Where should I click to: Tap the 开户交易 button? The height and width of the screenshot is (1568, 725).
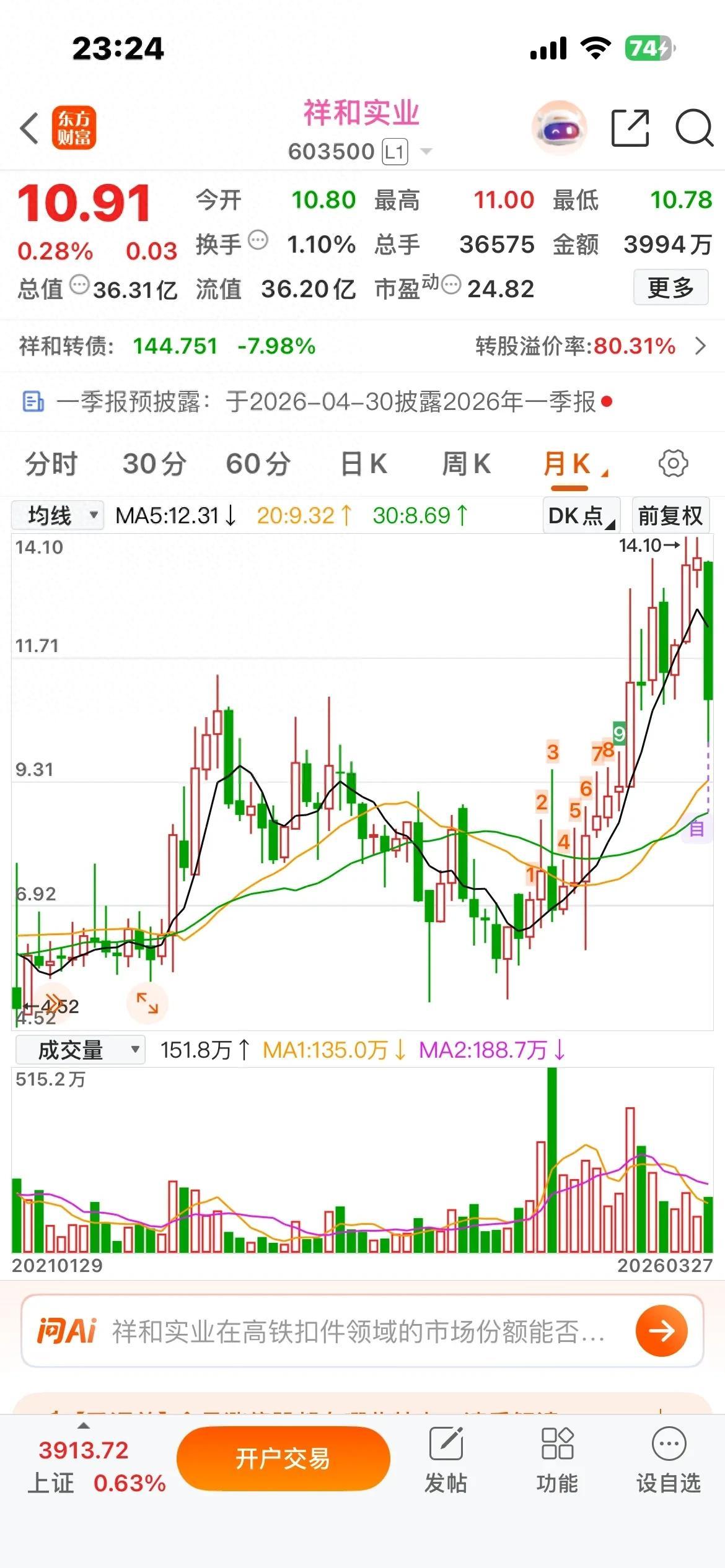283,1458
